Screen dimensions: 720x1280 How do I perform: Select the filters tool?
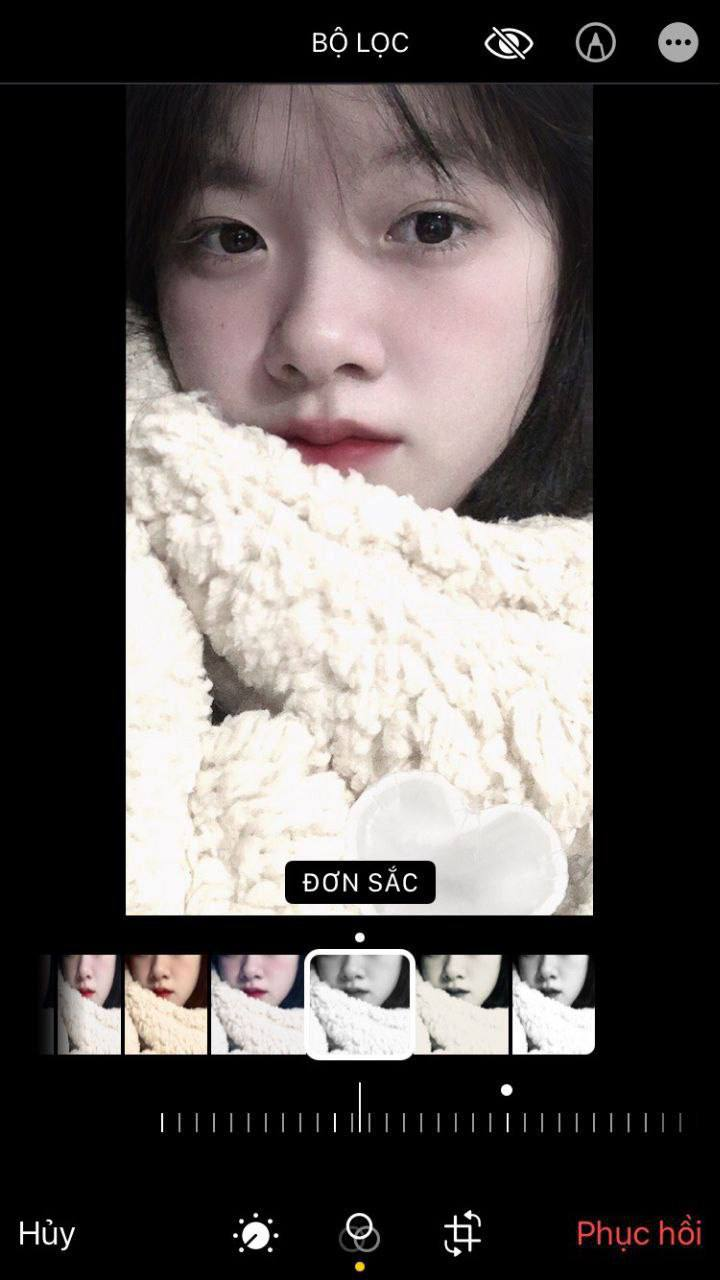(360, 1233)
